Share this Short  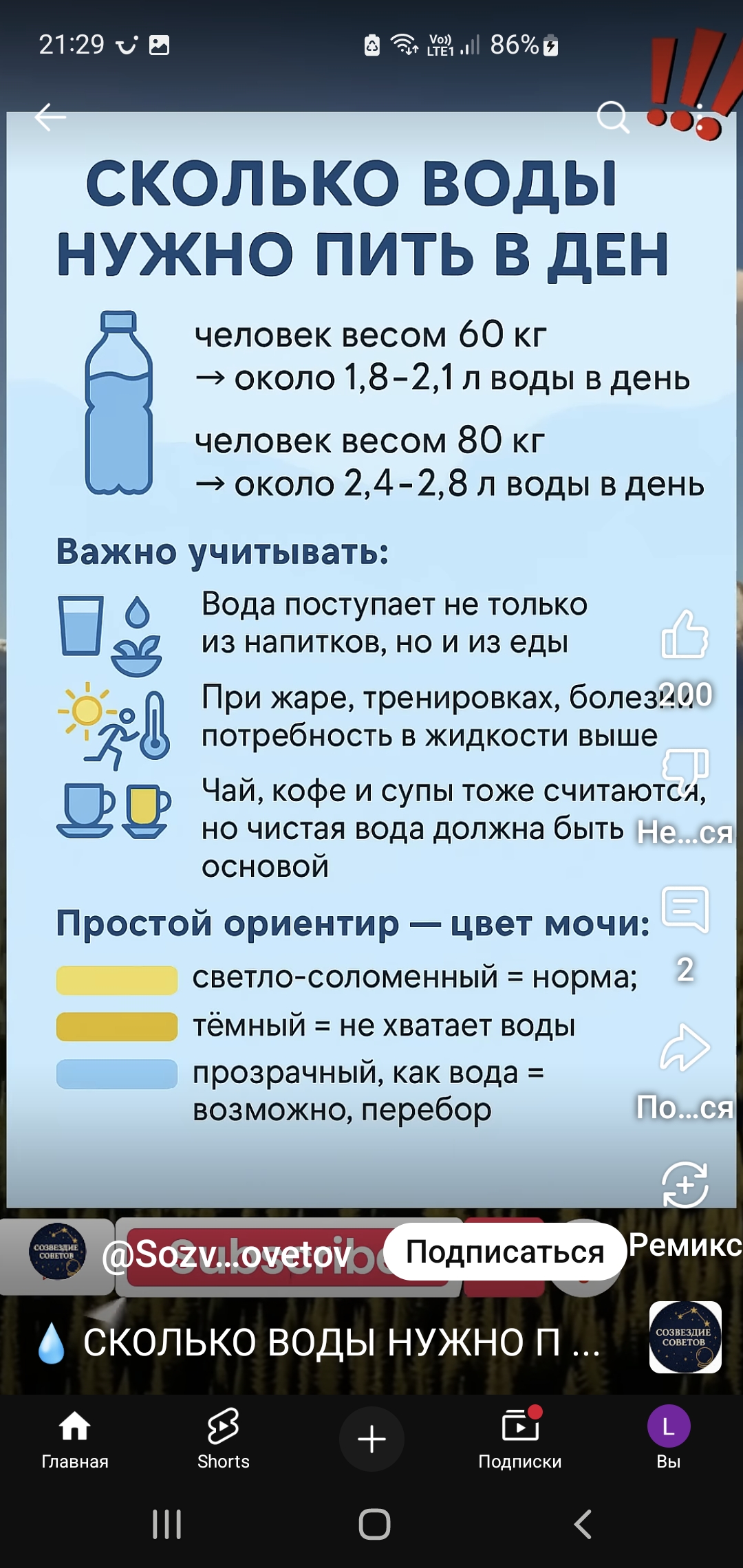[685, 1048]
